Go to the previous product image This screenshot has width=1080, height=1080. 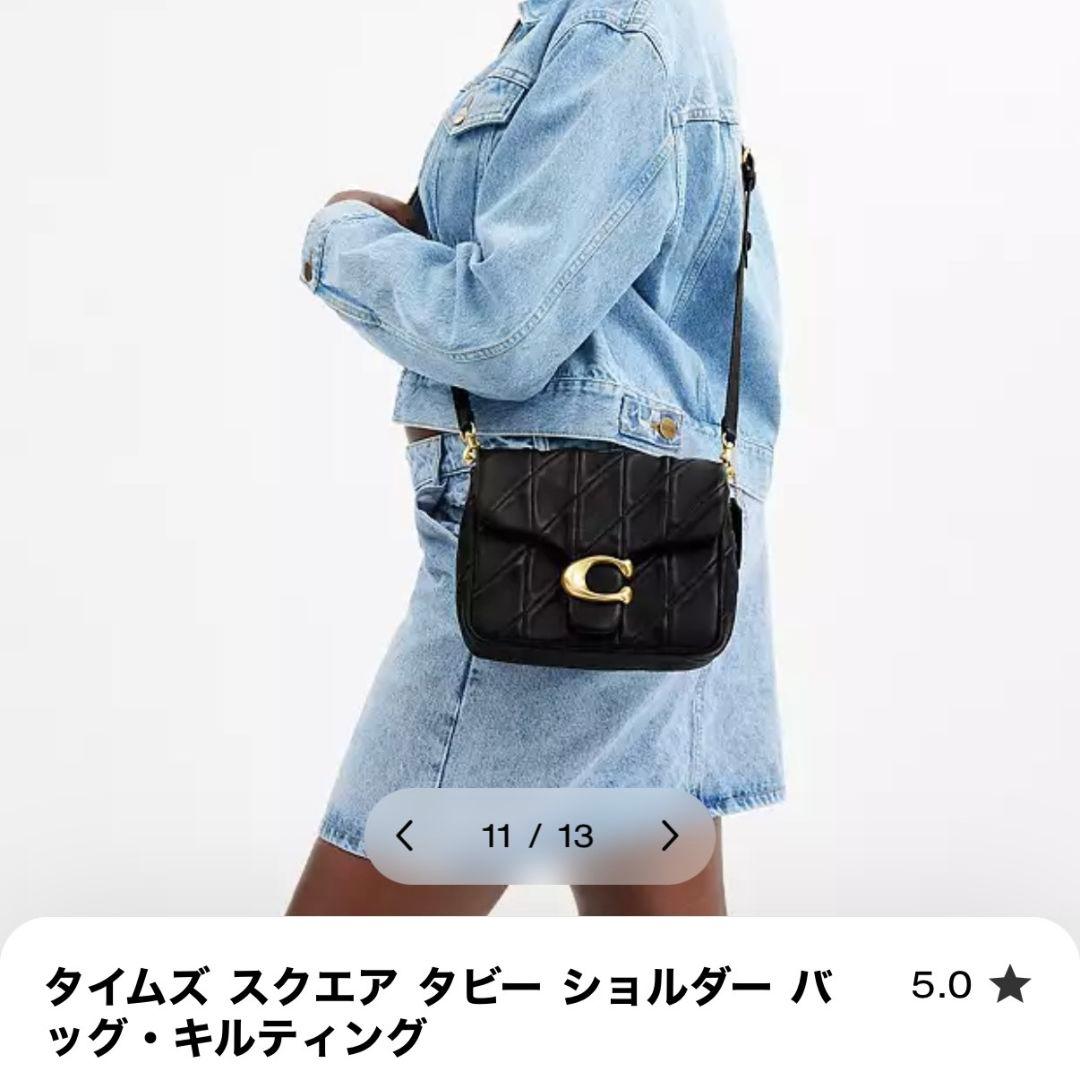pos(405,835)
